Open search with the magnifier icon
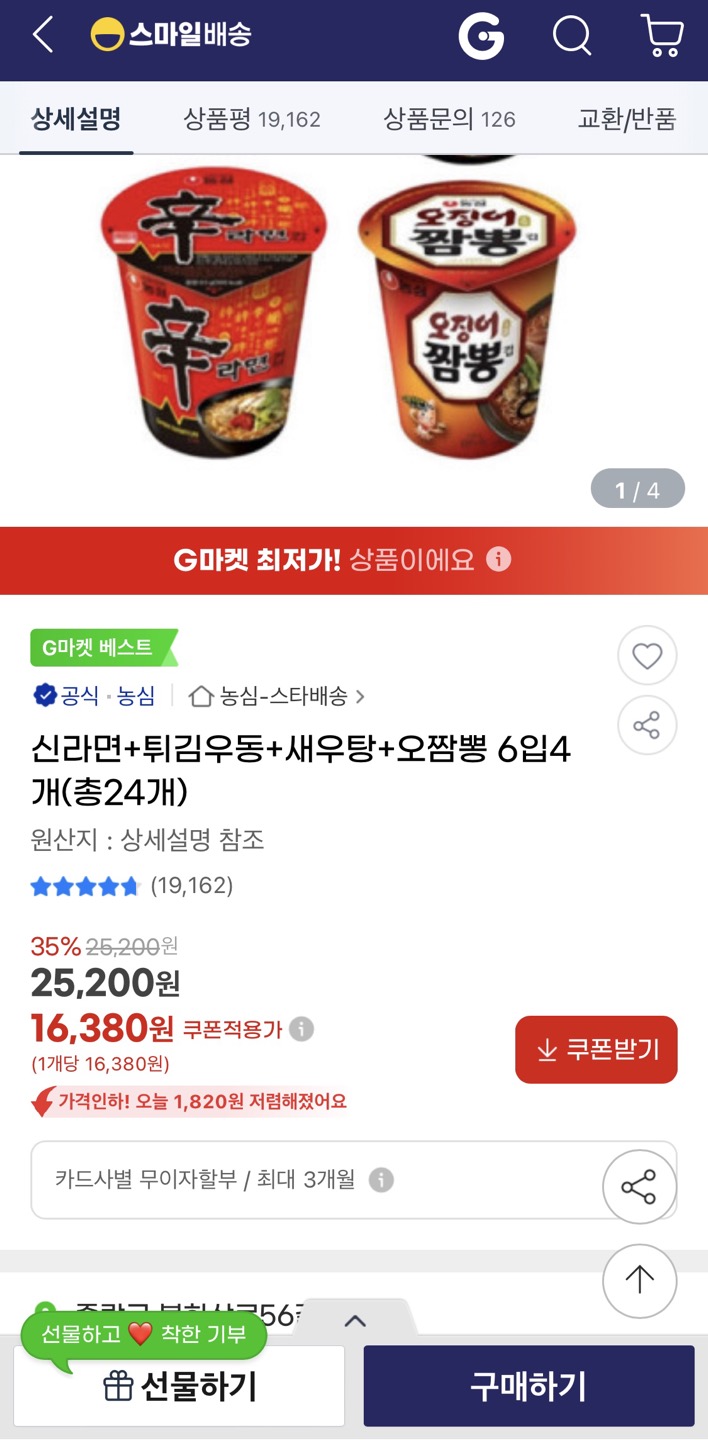Viewport: 708px width, 1440px height. coord(572,37)
